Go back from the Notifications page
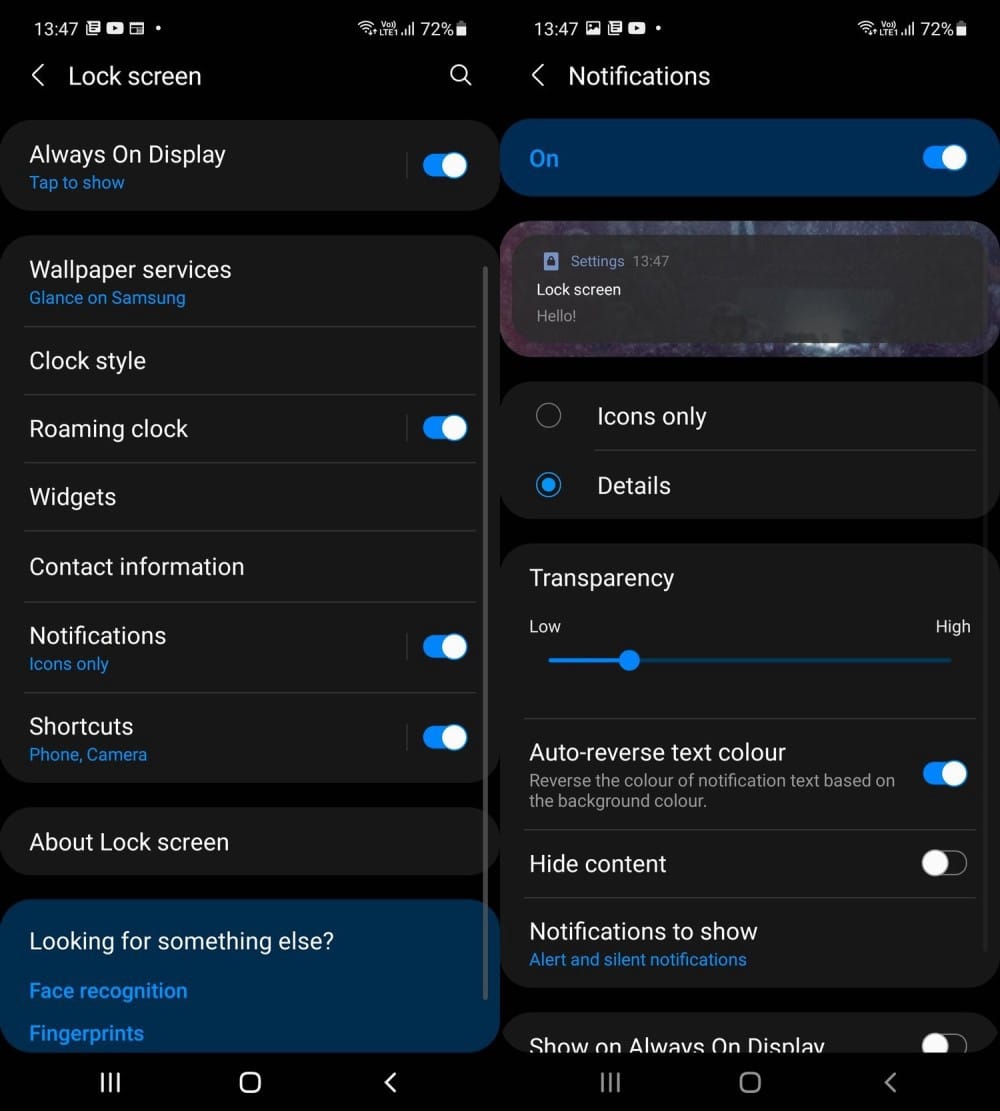Screen dimensions: 1000x1111 pos(538,76)
